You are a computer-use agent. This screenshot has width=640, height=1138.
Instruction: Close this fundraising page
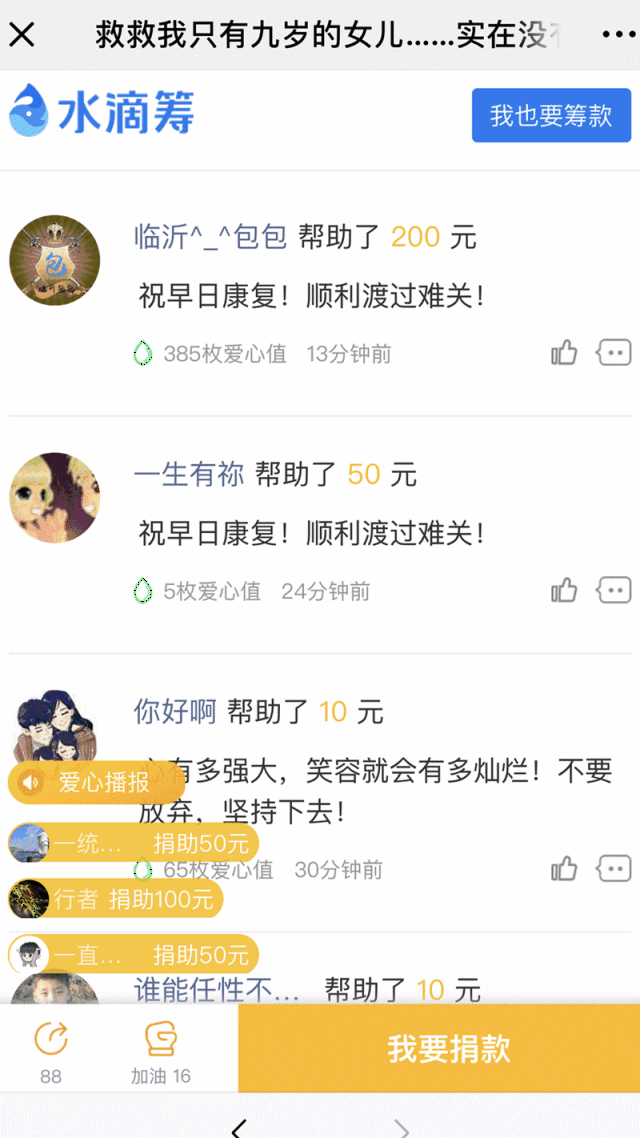(22, 35)
